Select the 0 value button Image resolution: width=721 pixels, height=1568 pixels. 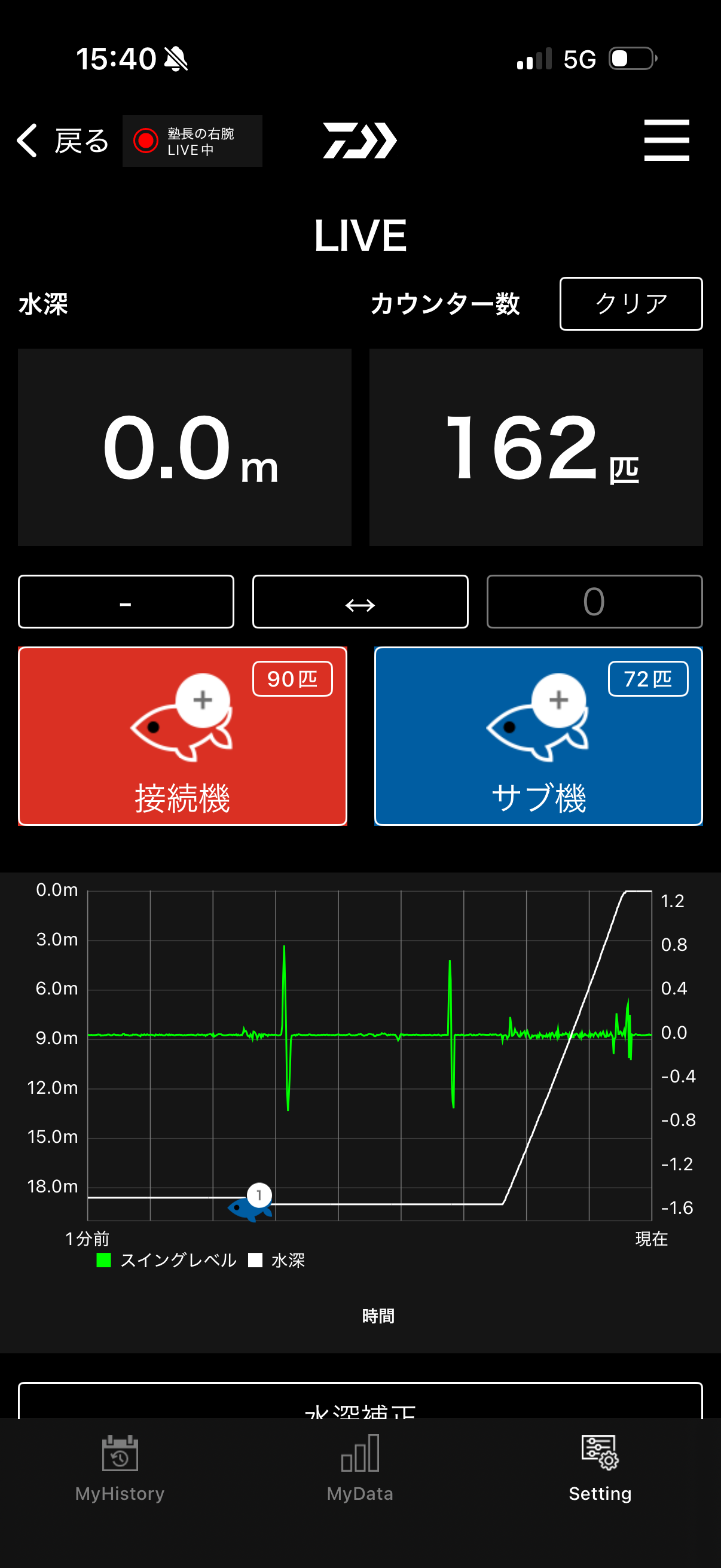tap(594, 602)
